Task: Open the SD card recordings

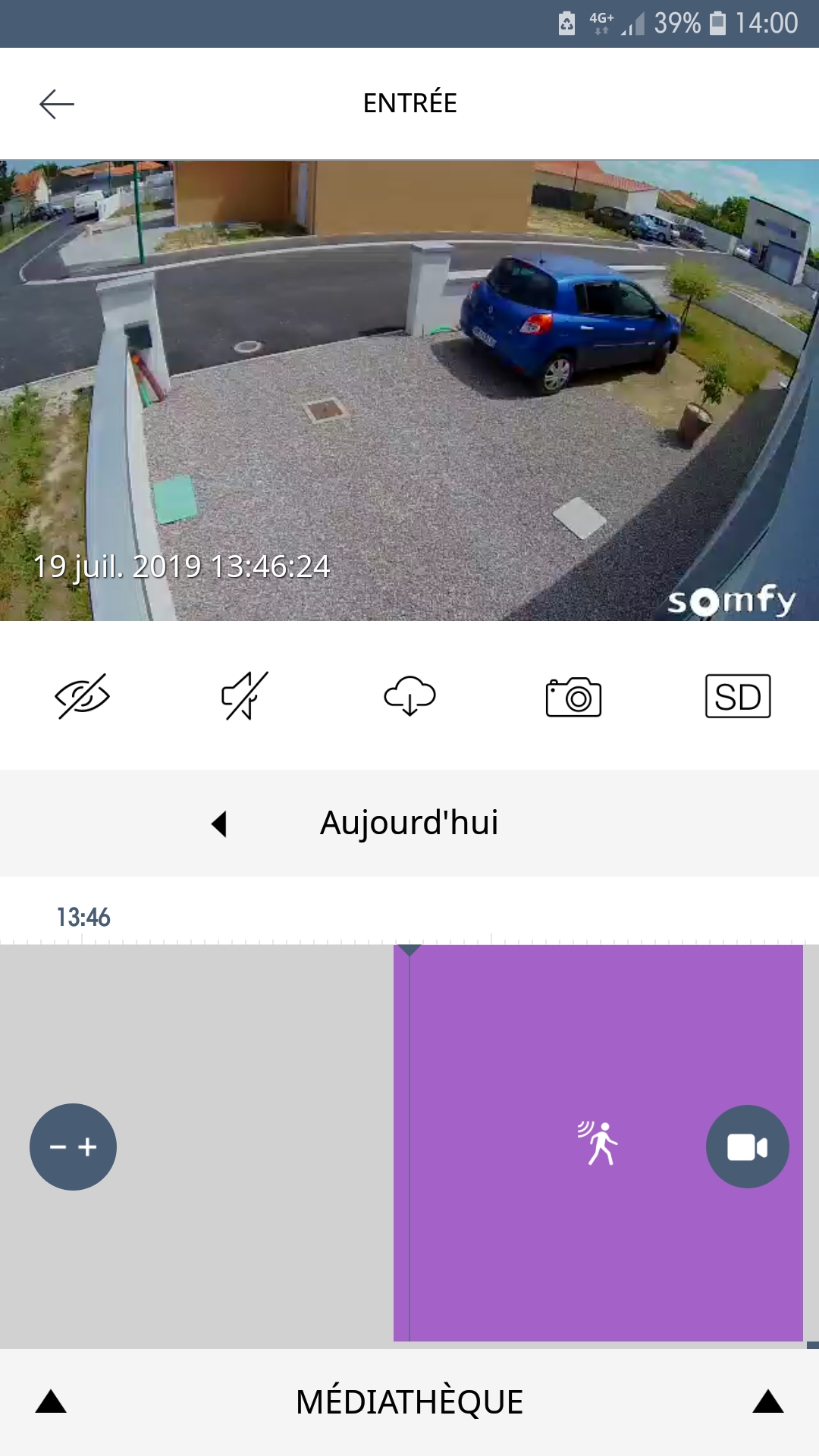Action: coord(737,696)
